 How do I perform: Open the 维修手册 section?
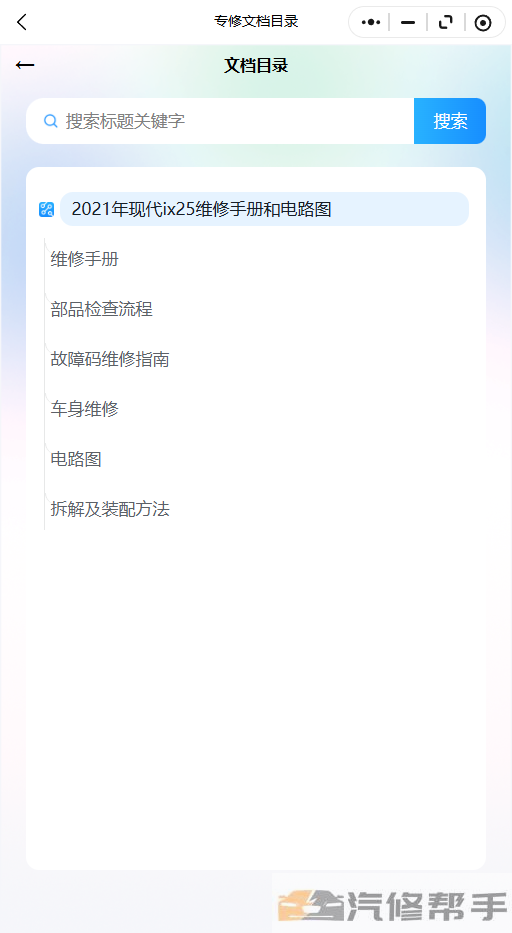pyautogui.click(x=85, y=259)
